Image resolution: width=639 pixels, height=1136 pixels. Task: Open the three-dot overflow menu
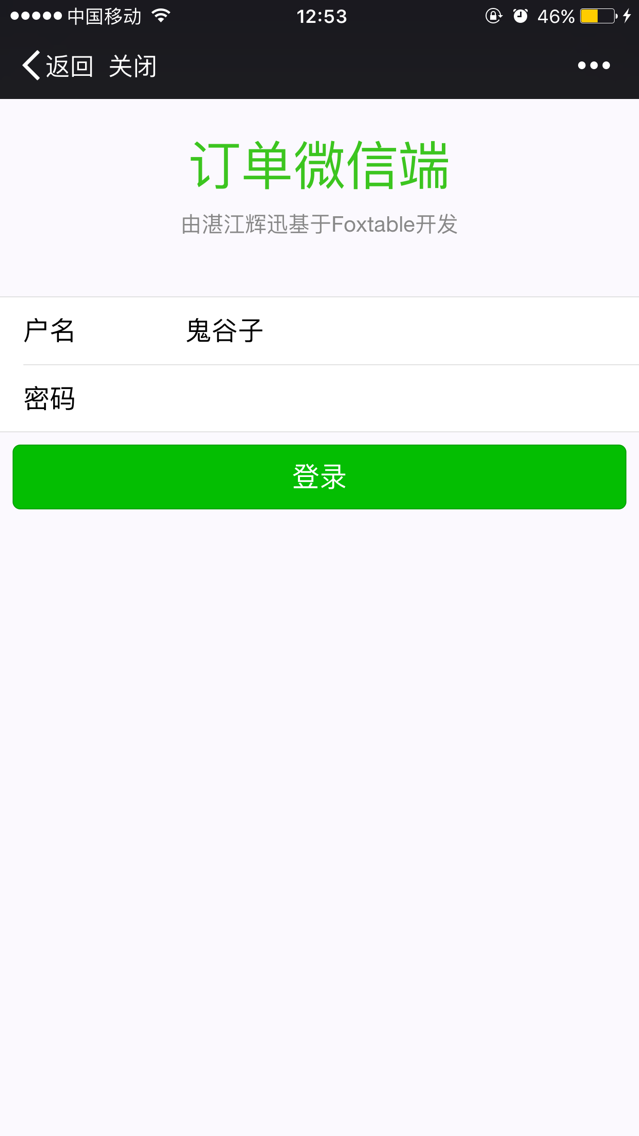point(593,66)
